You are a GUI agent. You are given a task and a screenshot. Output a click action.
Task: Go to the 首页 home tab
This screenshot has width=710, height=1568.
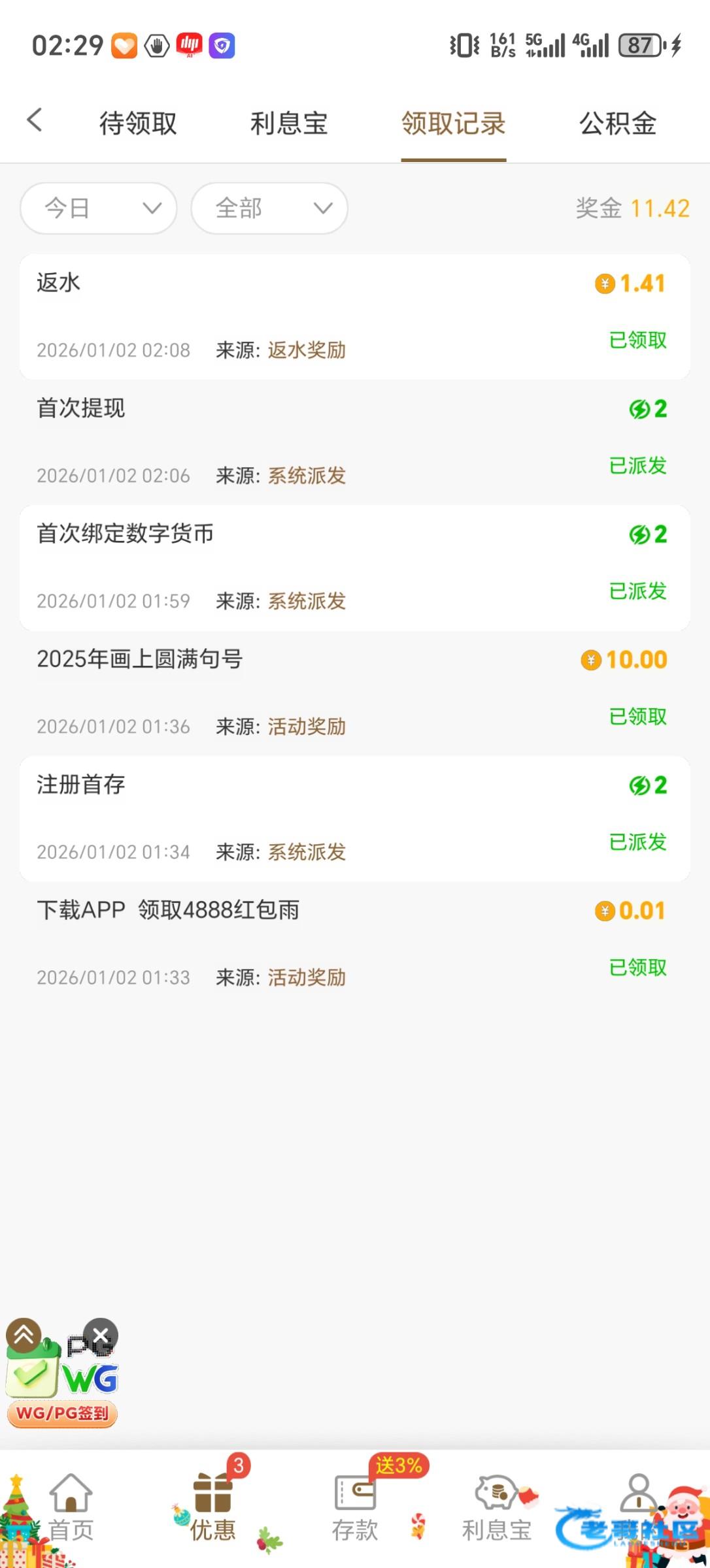pos(71,1509)
